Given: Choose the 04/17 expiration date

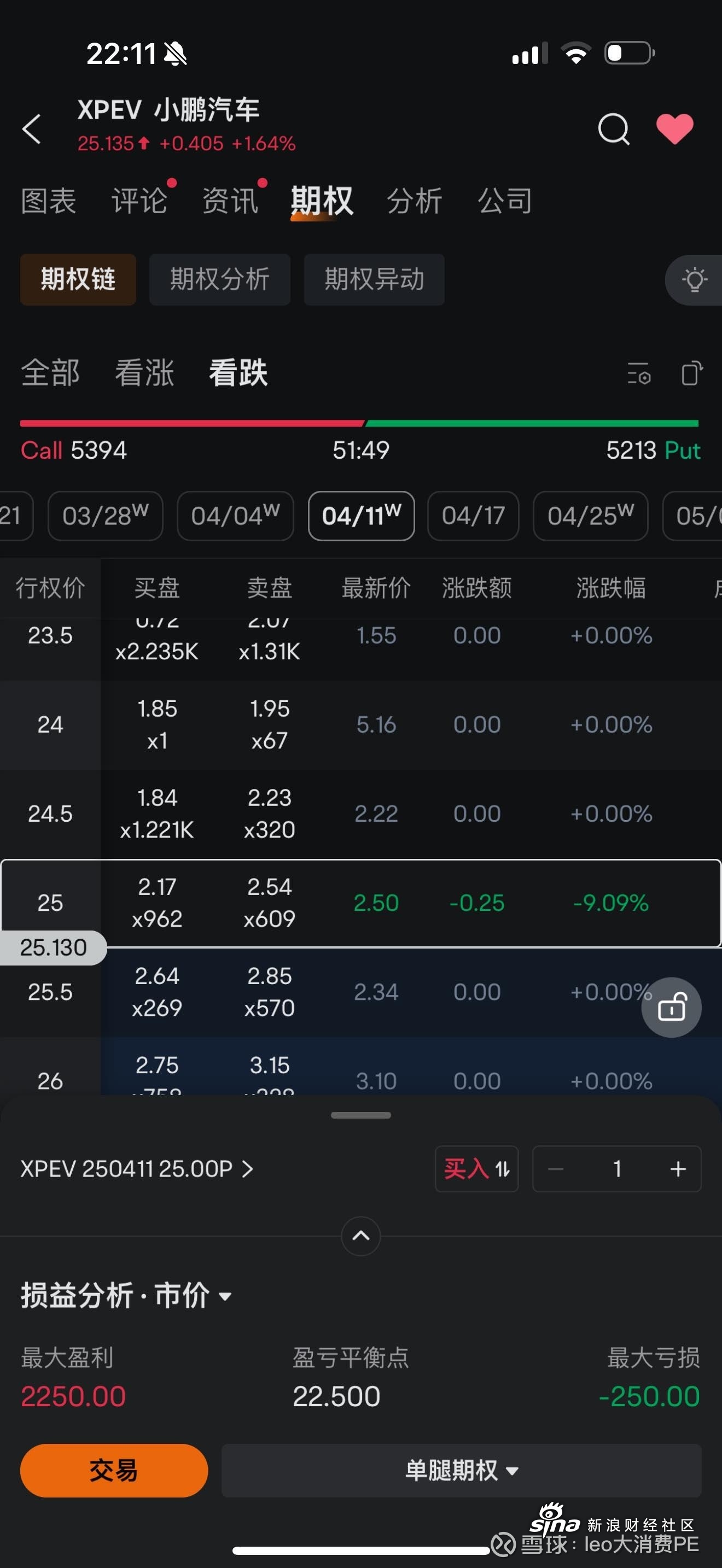Looking at the screenshot, I should pos(473,516).
